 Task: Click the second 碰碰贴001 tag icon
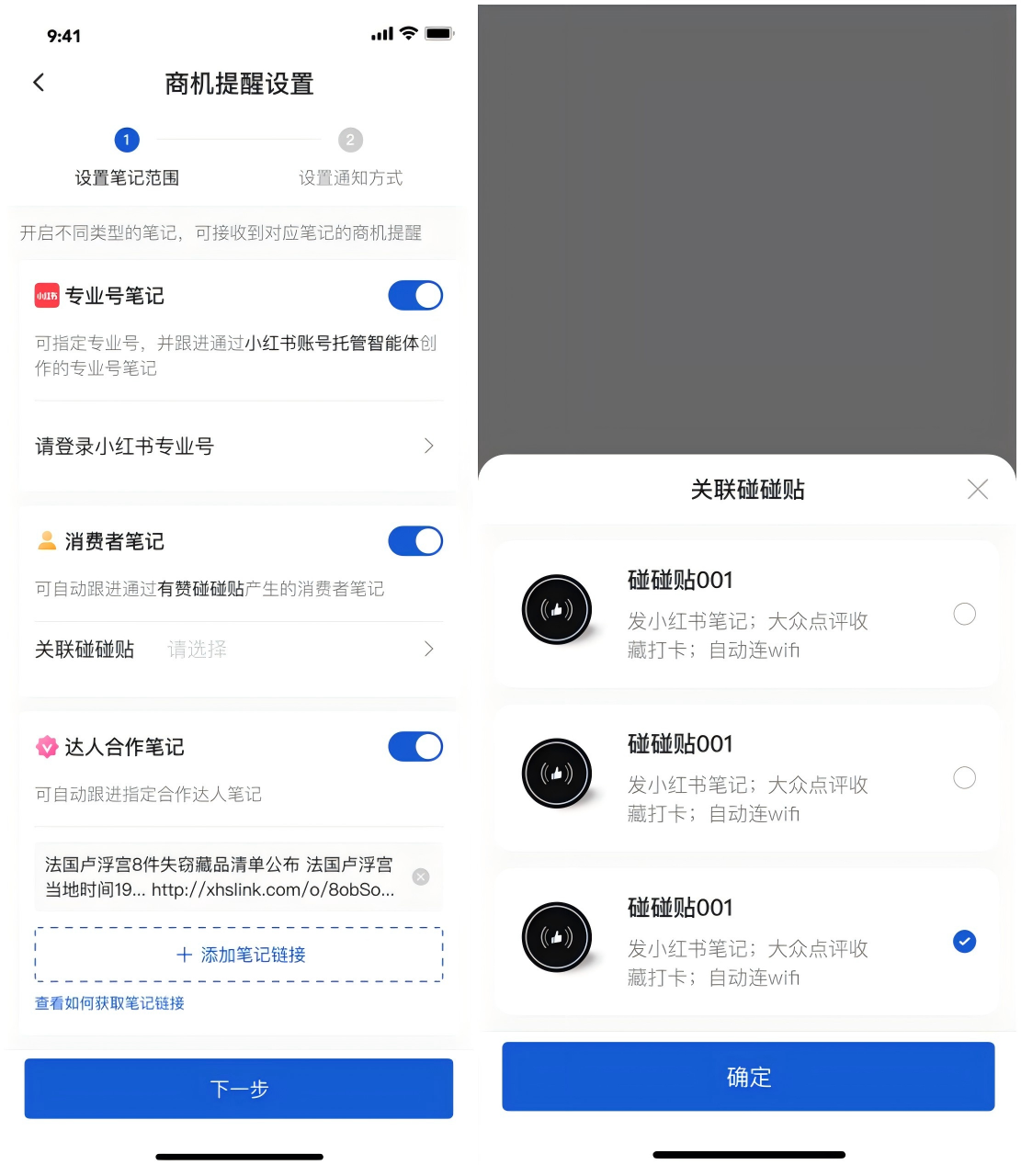[556, 774]
